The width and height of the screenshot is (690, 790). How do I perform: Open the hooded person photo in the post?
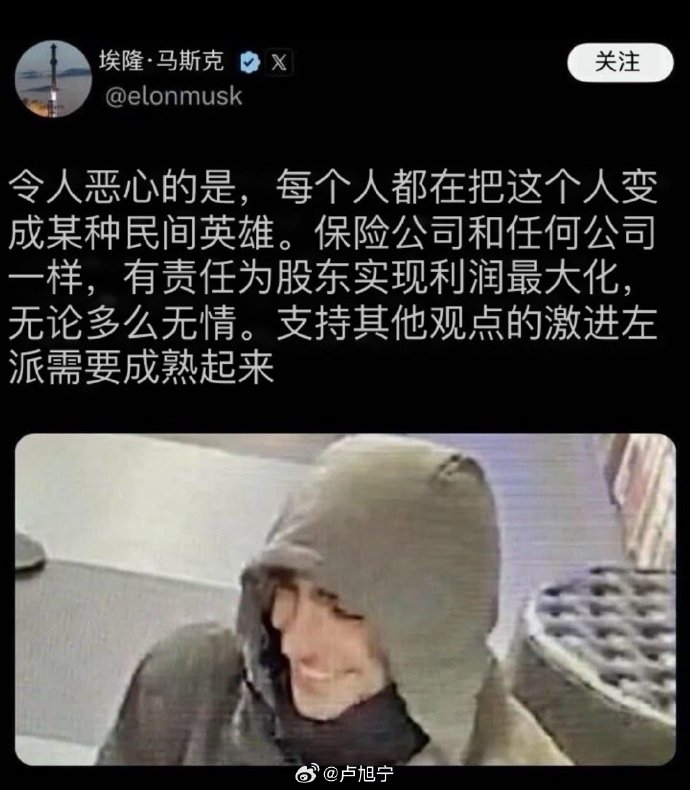tap(345, 598)
